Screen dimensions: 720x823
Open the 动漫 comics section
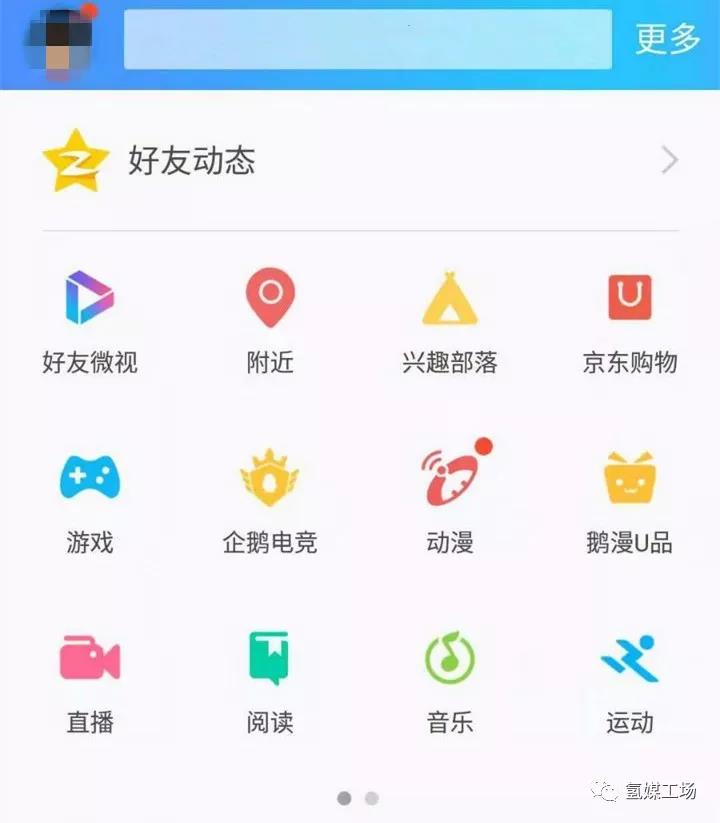click(x=449, y=478)
